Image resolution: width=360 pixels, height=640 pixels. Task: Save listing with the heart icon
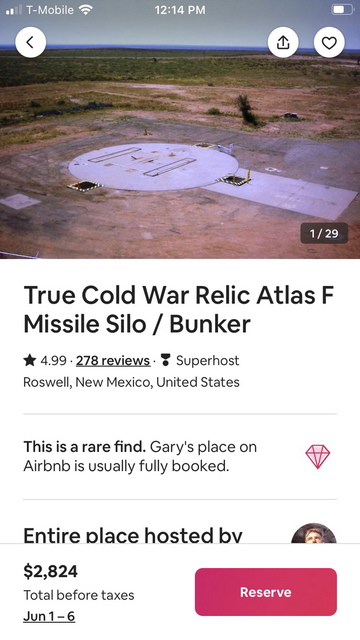329,42
